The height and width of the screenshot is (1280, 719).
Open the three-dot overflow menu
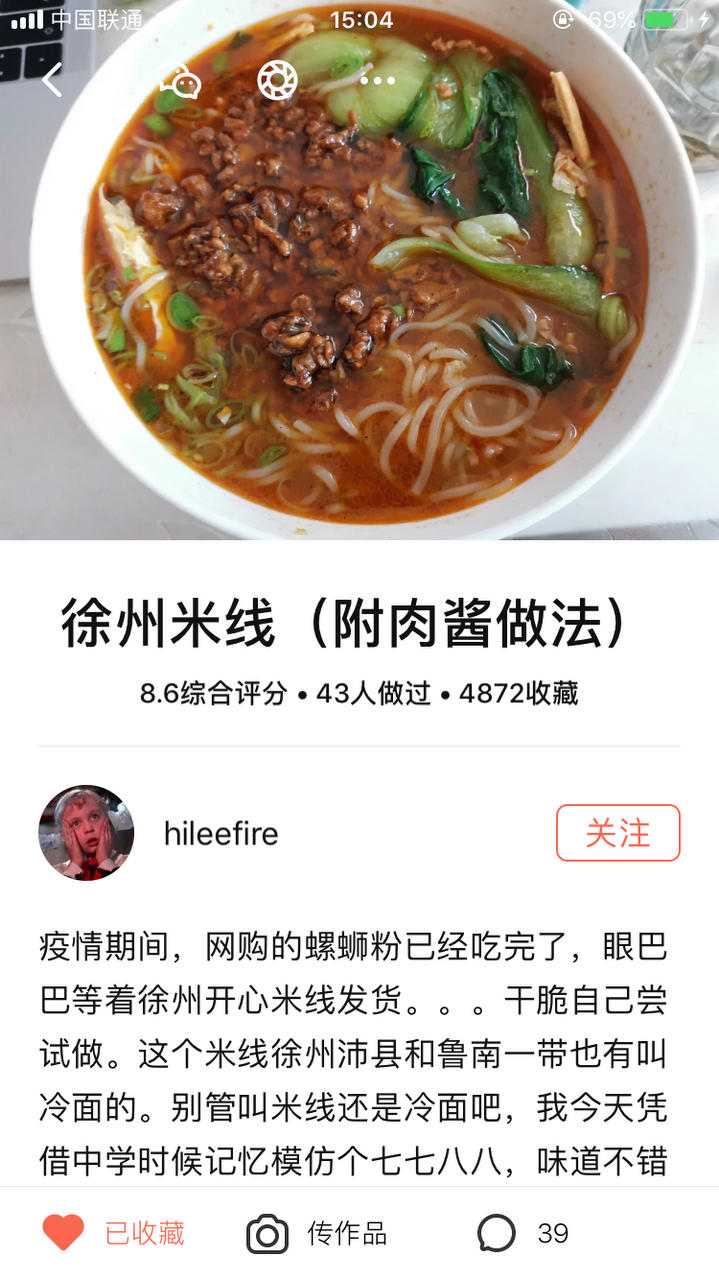point(377,80)
